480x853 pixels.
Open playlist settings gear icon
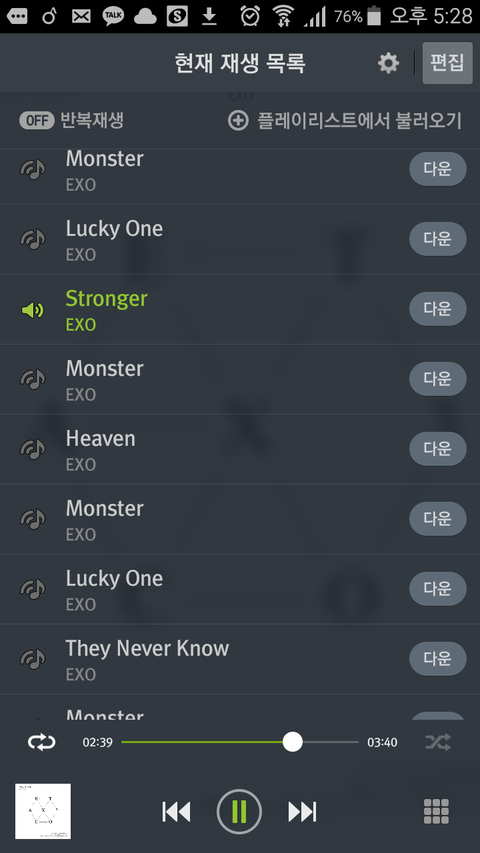pos(388,64)
